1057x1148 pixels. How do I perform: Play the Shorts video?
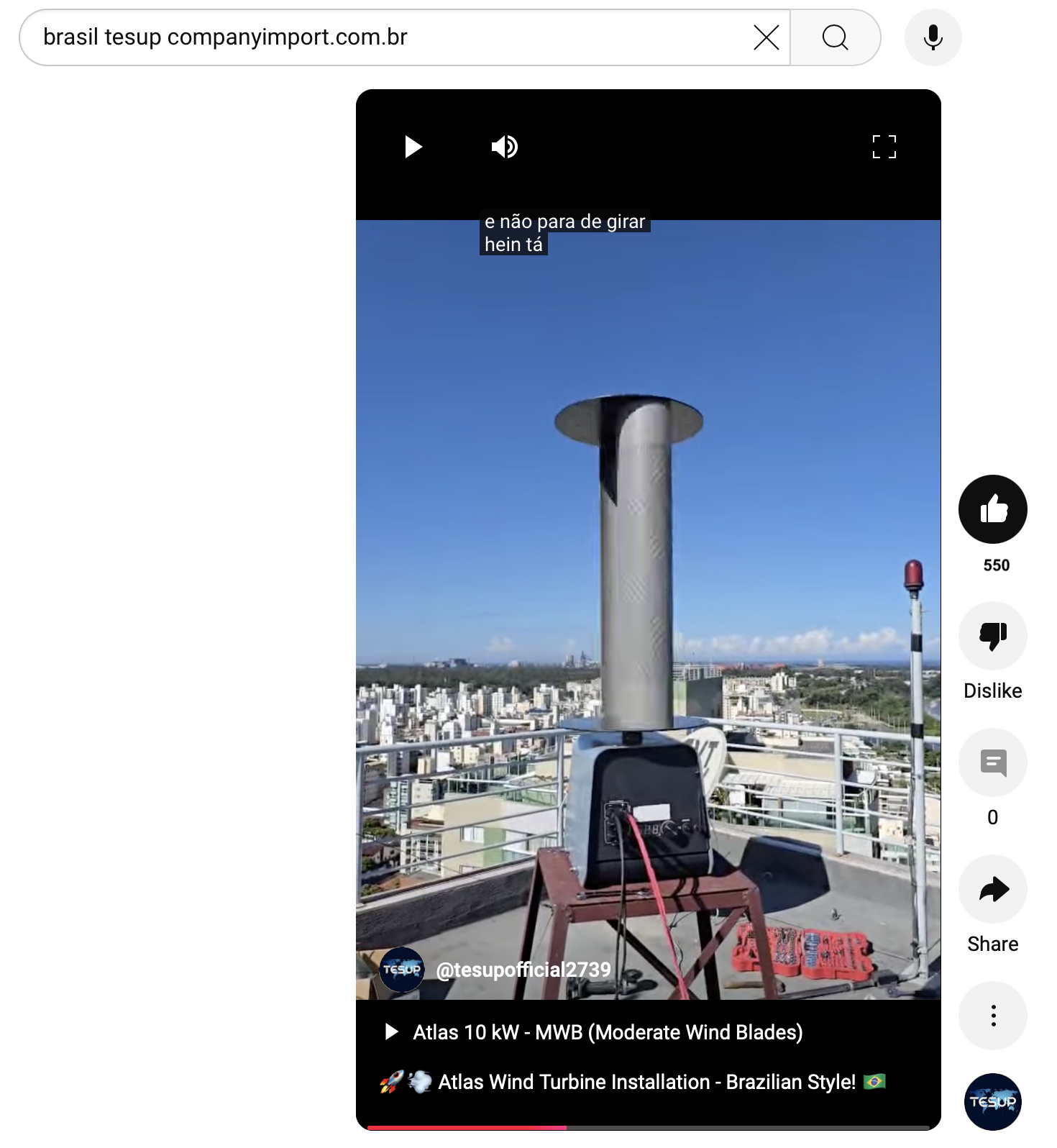tap(413, 147)
